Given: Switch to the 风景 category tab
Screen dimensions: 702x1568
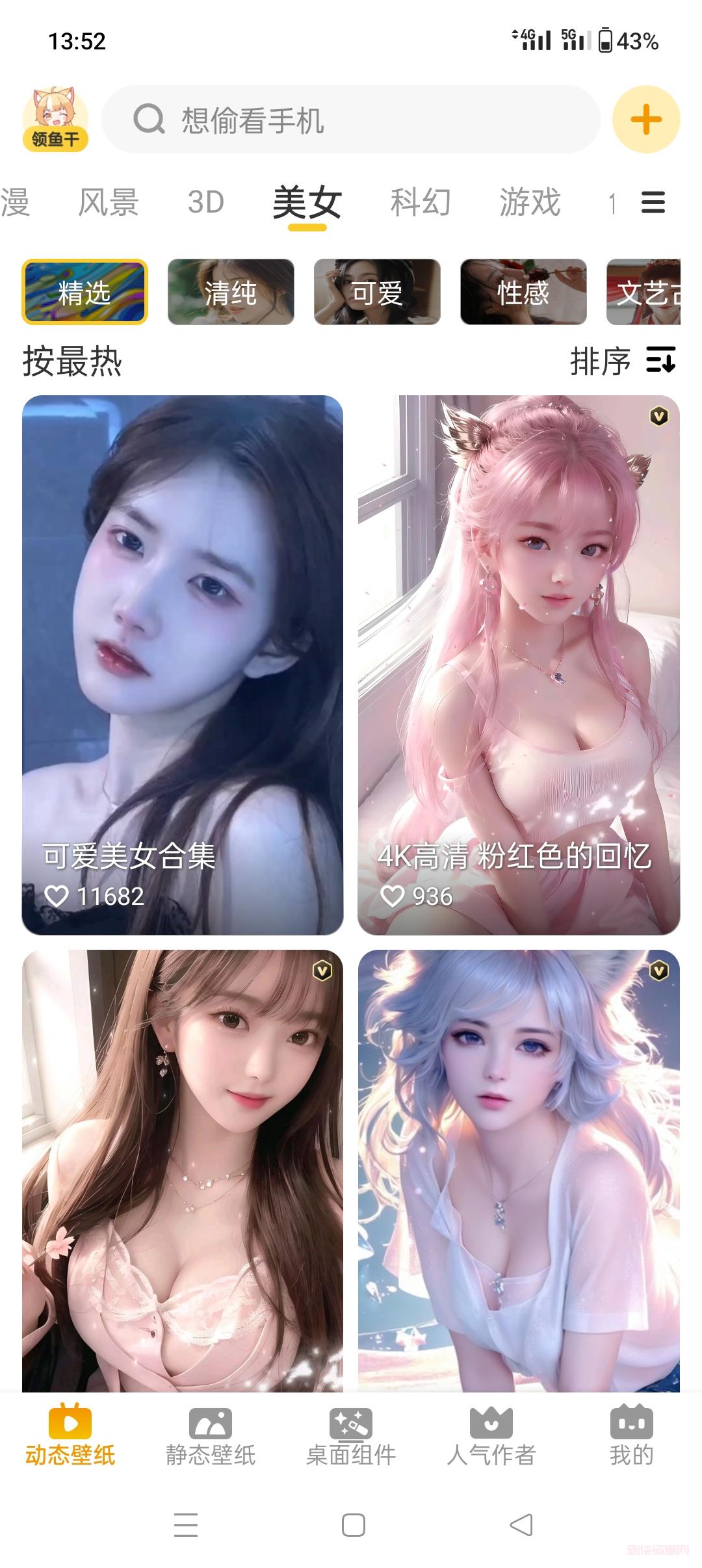Looking at the screenshot, I should pyautogui.click(x=108, y=202).
